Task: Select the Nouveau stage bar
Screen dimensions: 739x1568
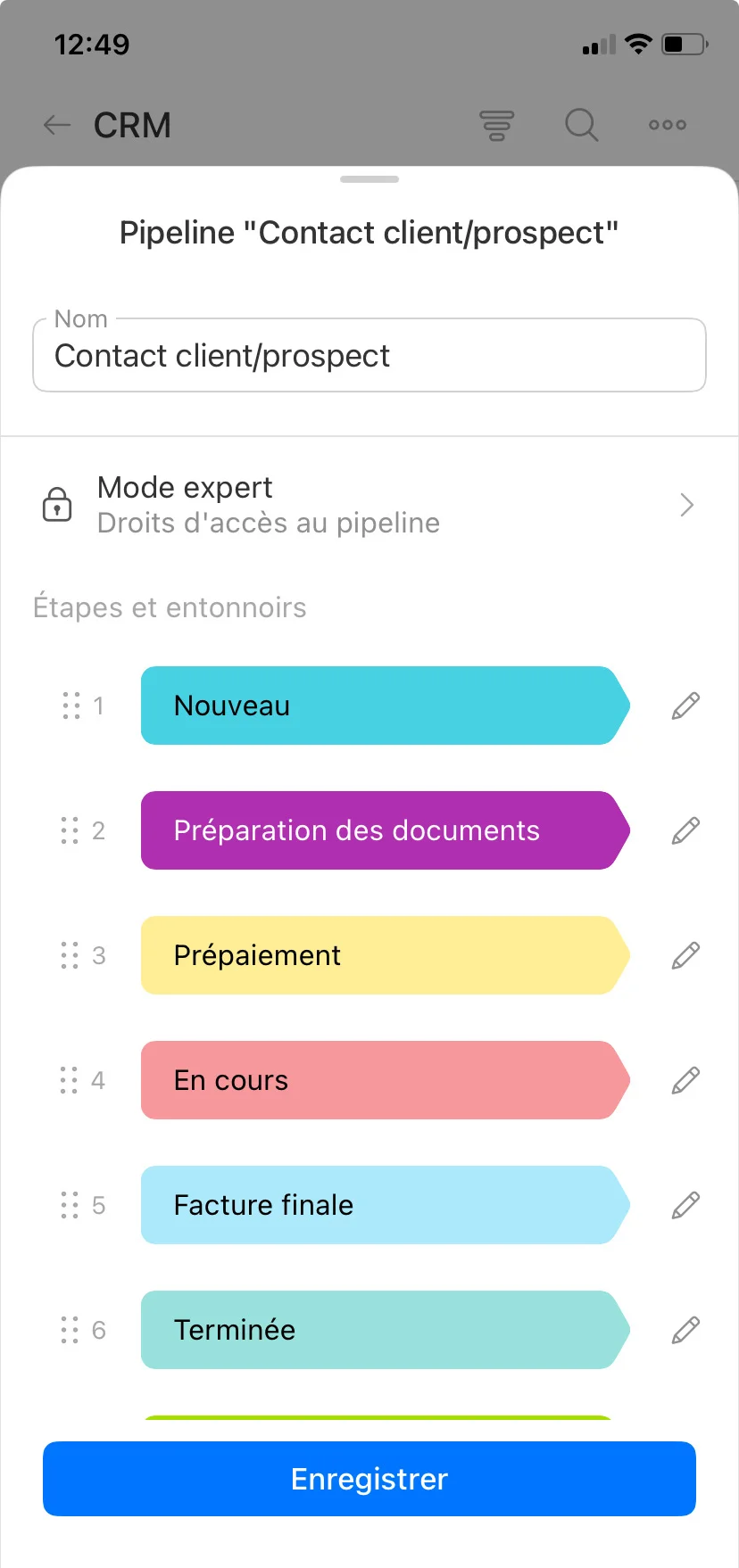Action: [x=386, y=706]
